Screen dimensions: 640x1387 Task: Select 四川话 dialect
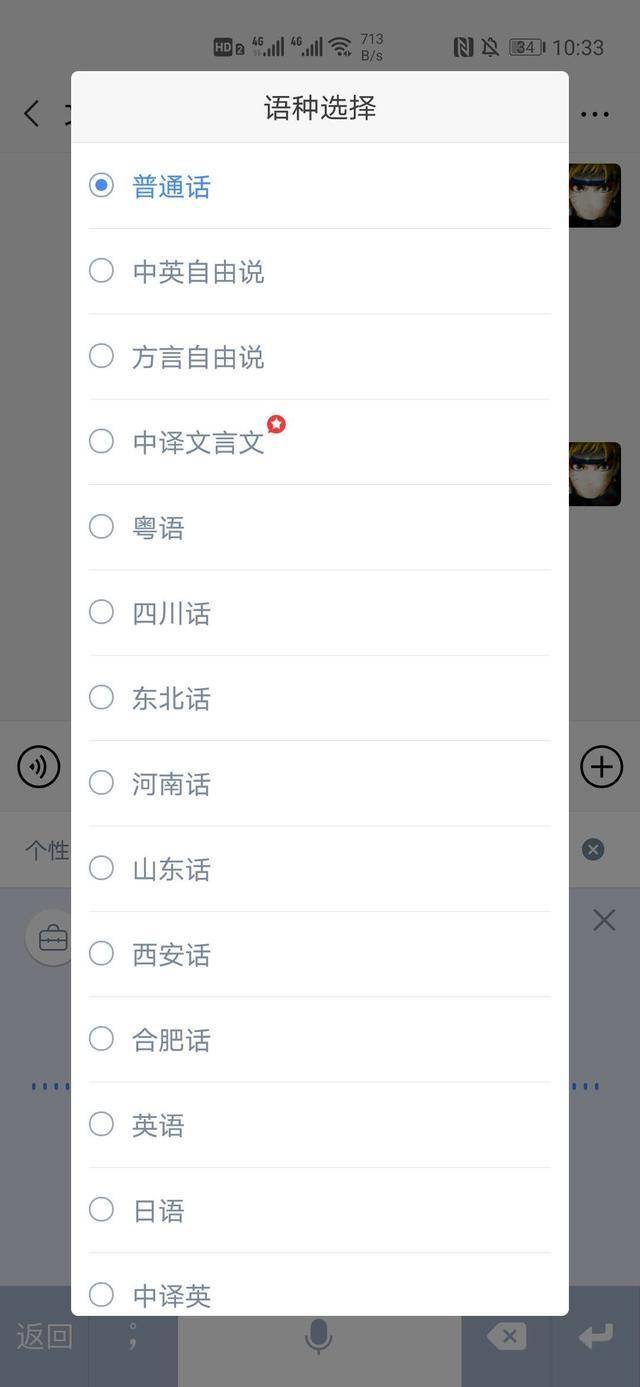171,613
